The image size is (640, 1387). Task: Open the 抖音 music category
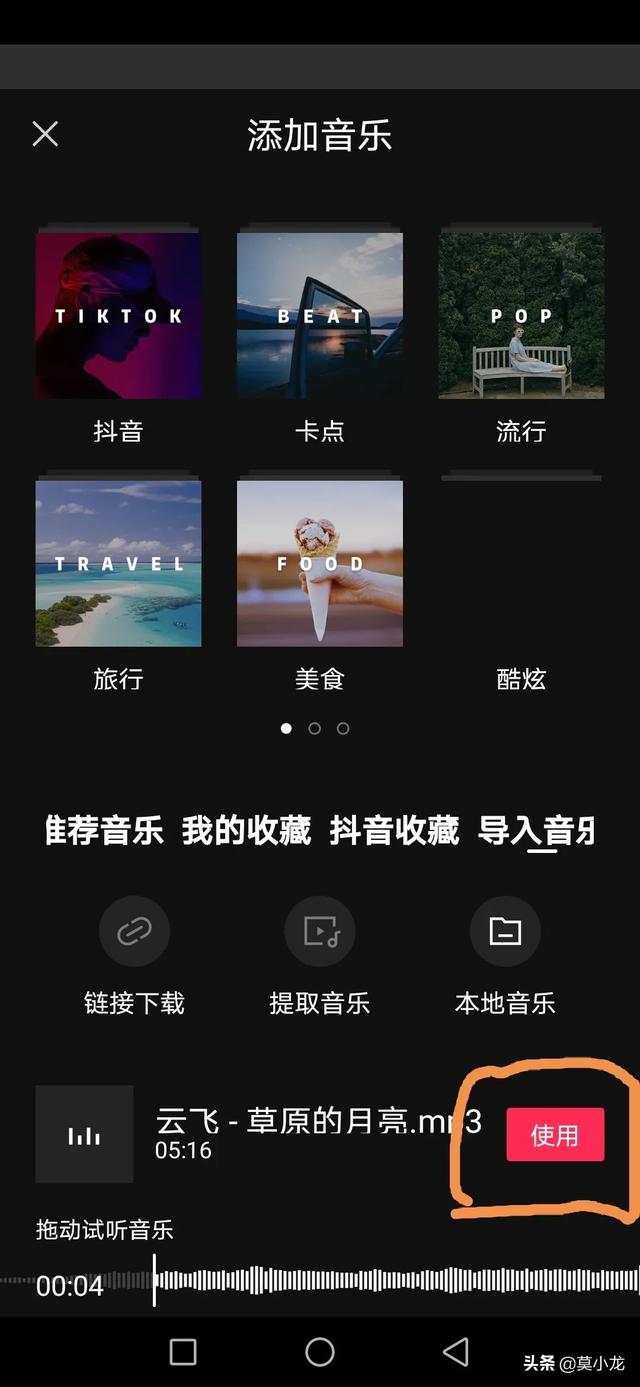118,316
